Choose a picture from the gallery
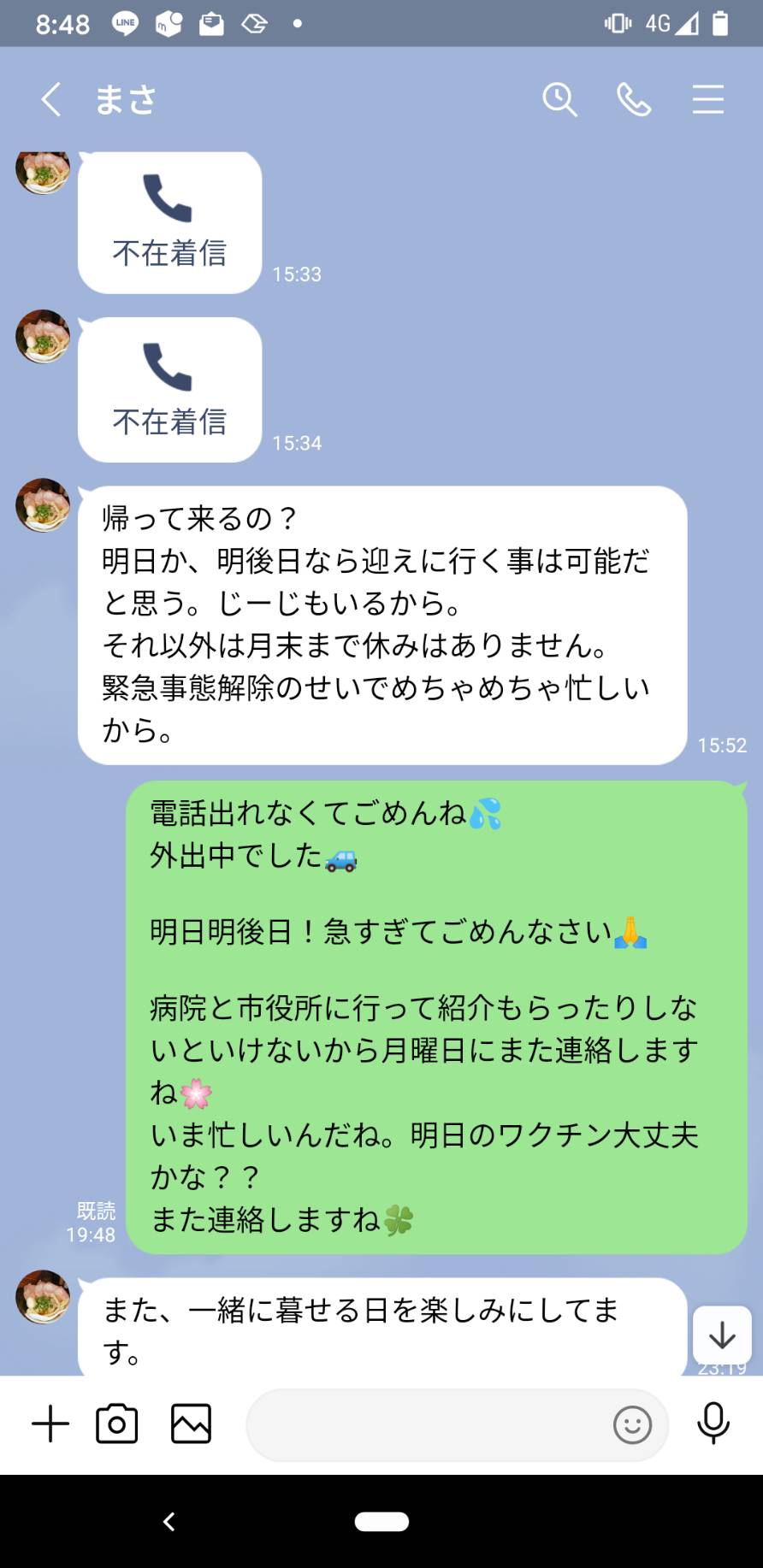Viewport: 763px width, 1568px height. coord(191,1424)
